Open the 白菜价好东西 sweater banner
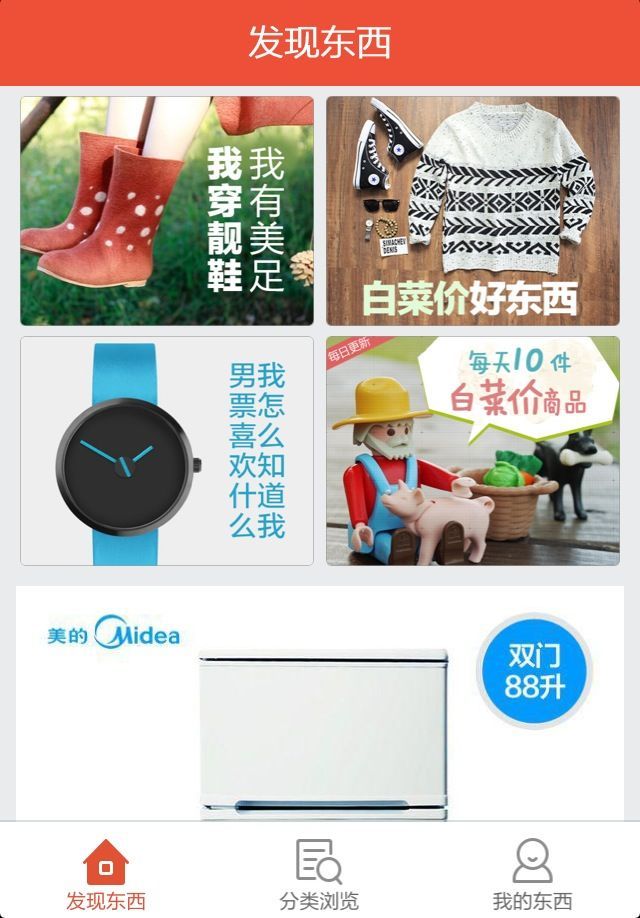This screenshot has height=918, width=640. tap(473, 211)
